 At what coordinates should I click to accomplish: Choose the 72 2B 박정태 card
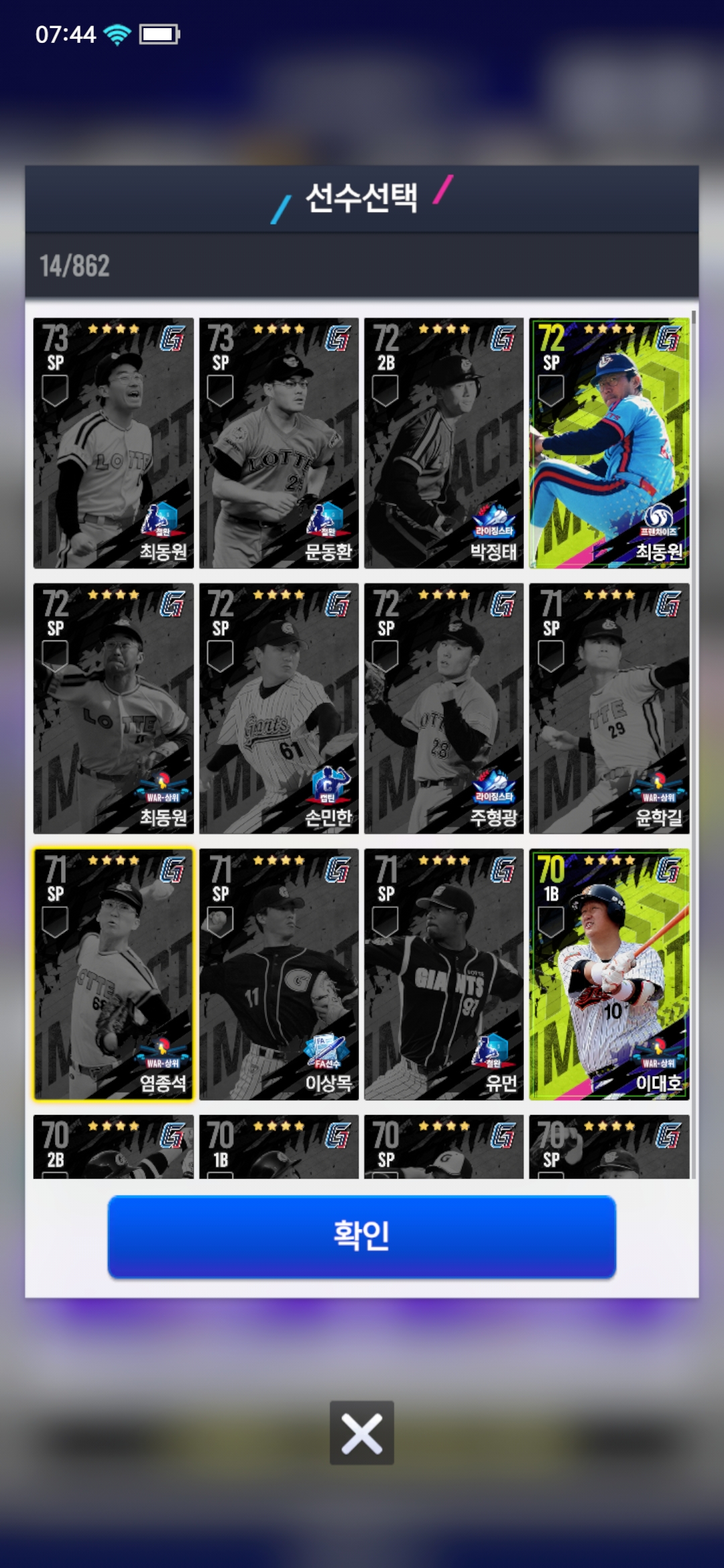[x=444, y=443]
